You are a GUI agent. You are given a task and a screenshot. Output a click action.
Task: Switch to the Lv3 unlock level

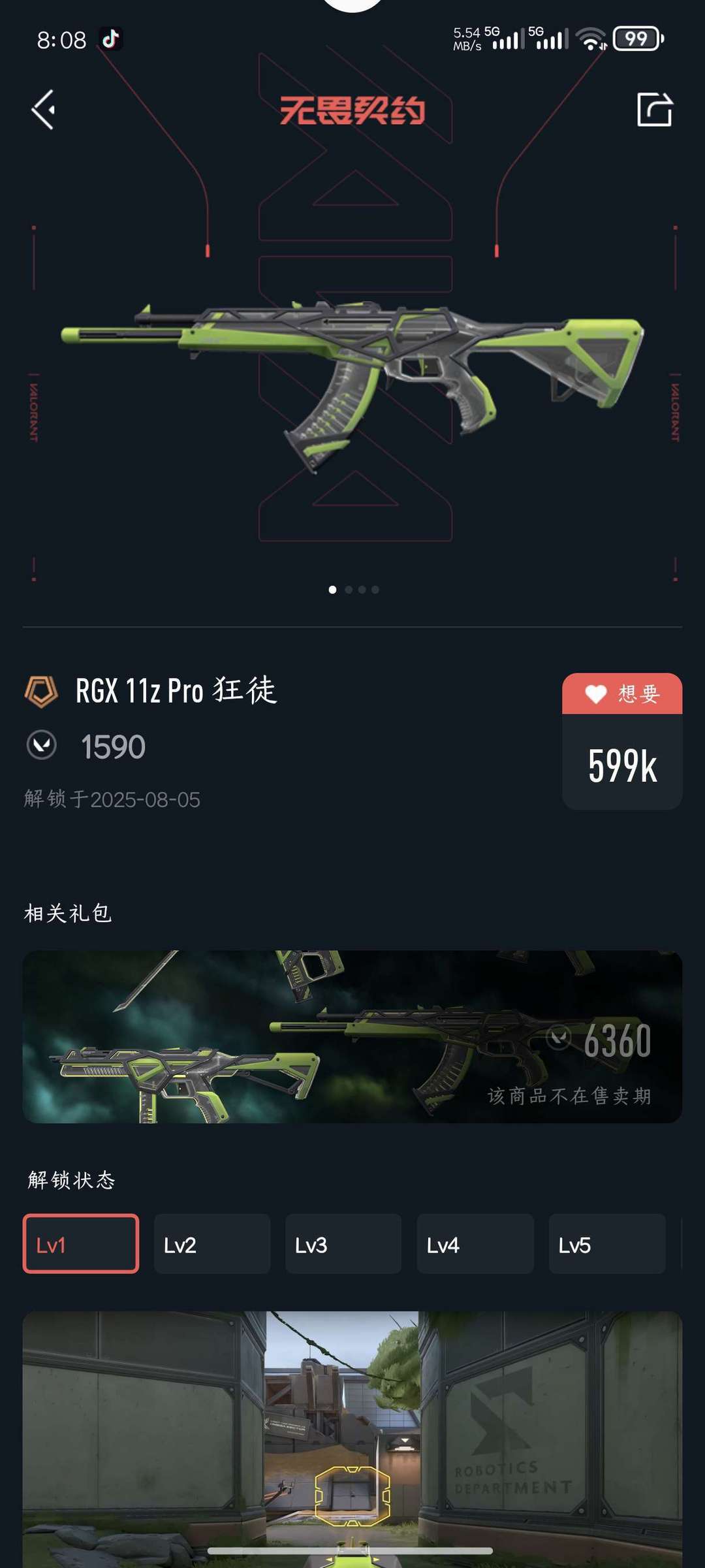343,1244
